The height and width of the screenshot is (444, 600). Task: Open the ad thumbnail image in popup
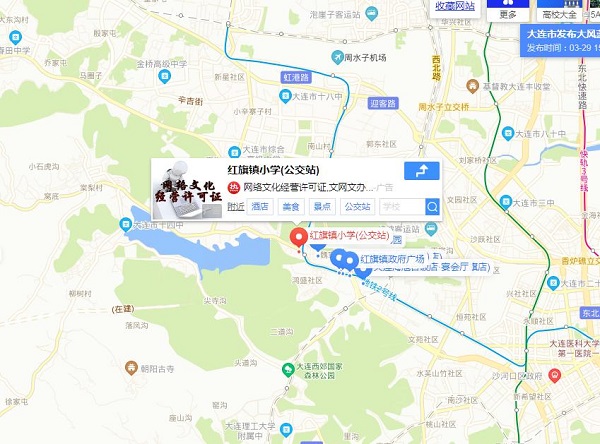pos(187,187)
